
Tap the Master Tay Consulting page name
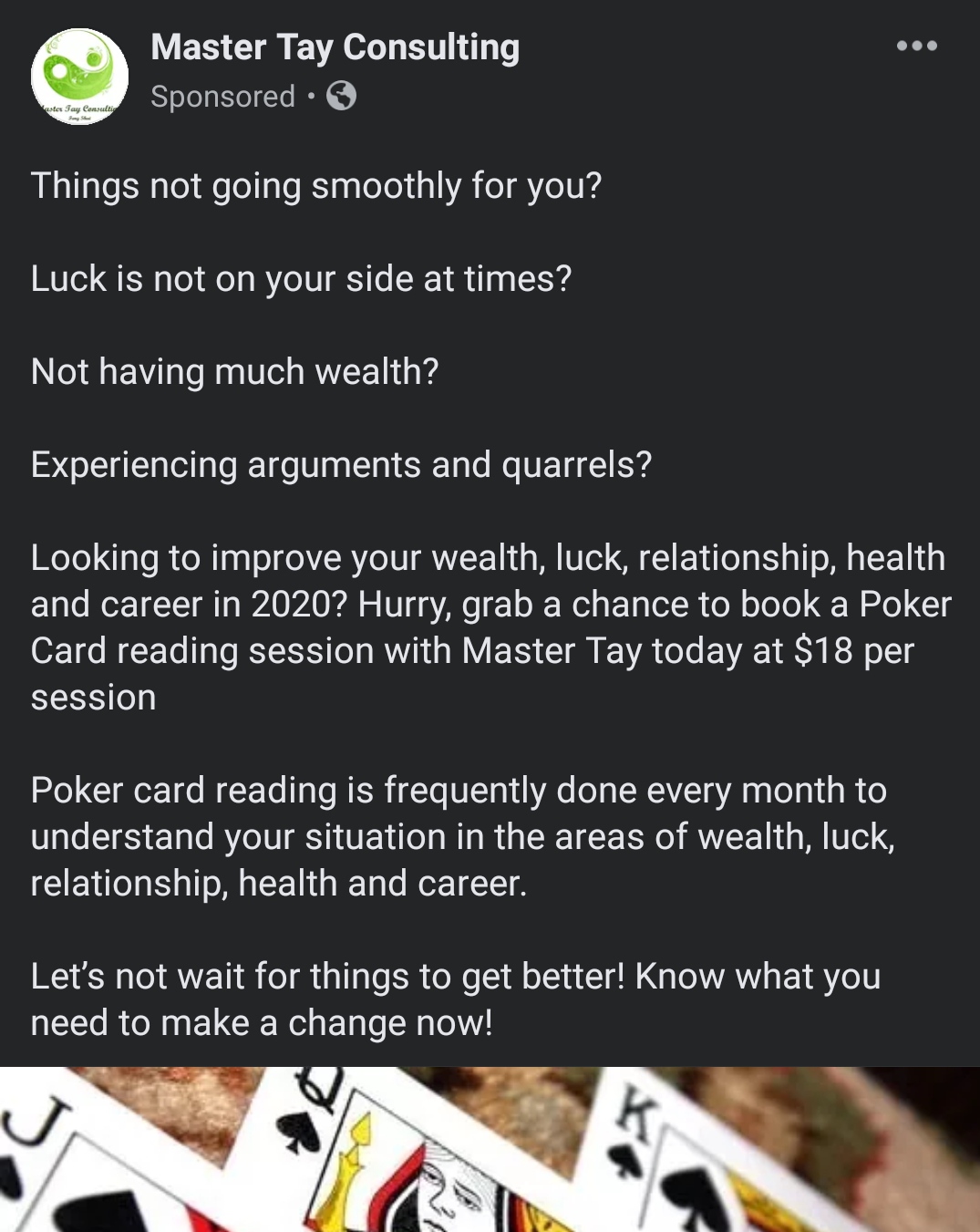(335, 47)
